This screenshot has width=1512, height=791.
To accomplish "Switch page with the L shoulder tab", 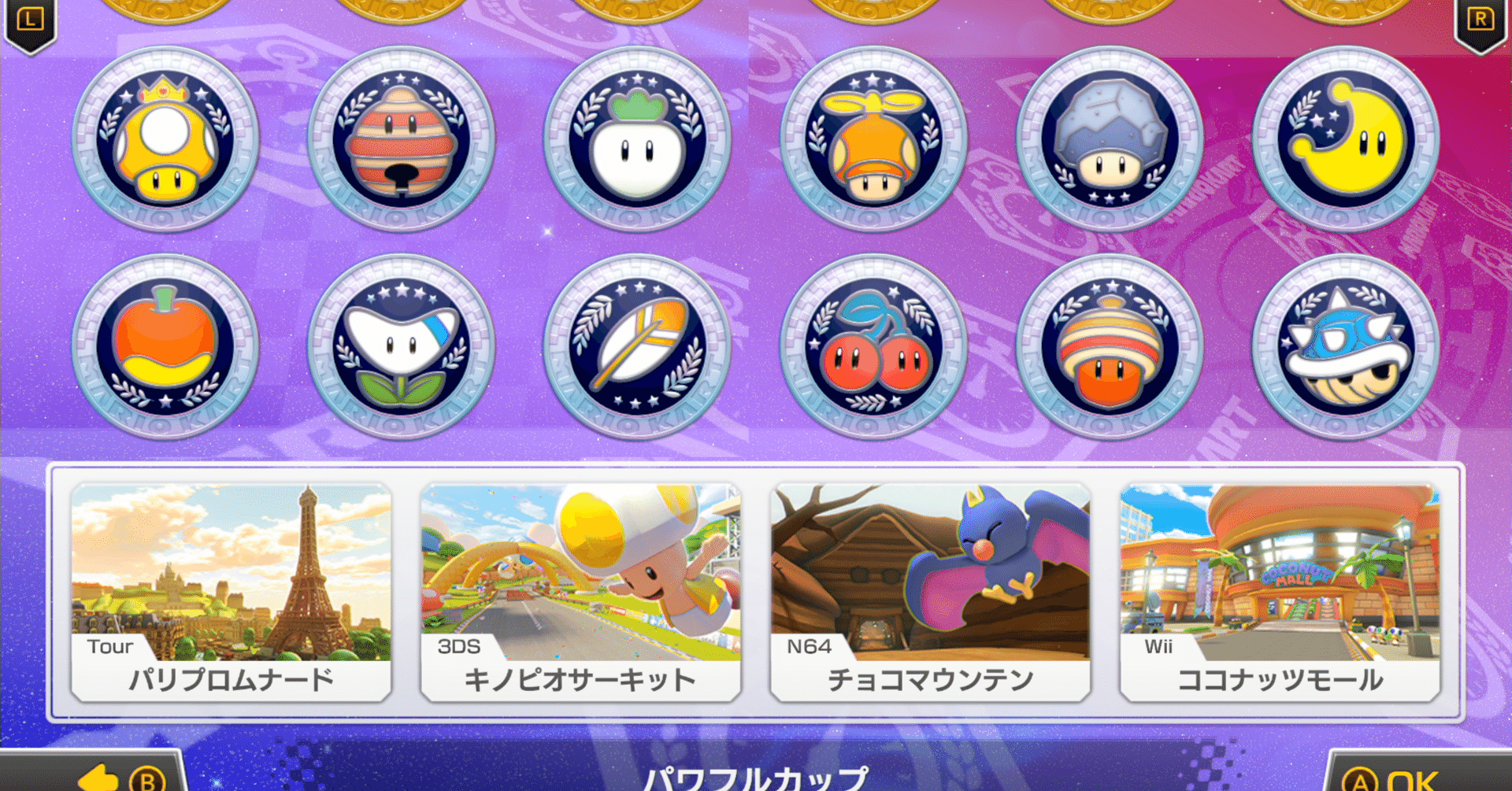I will pos(30,20).
